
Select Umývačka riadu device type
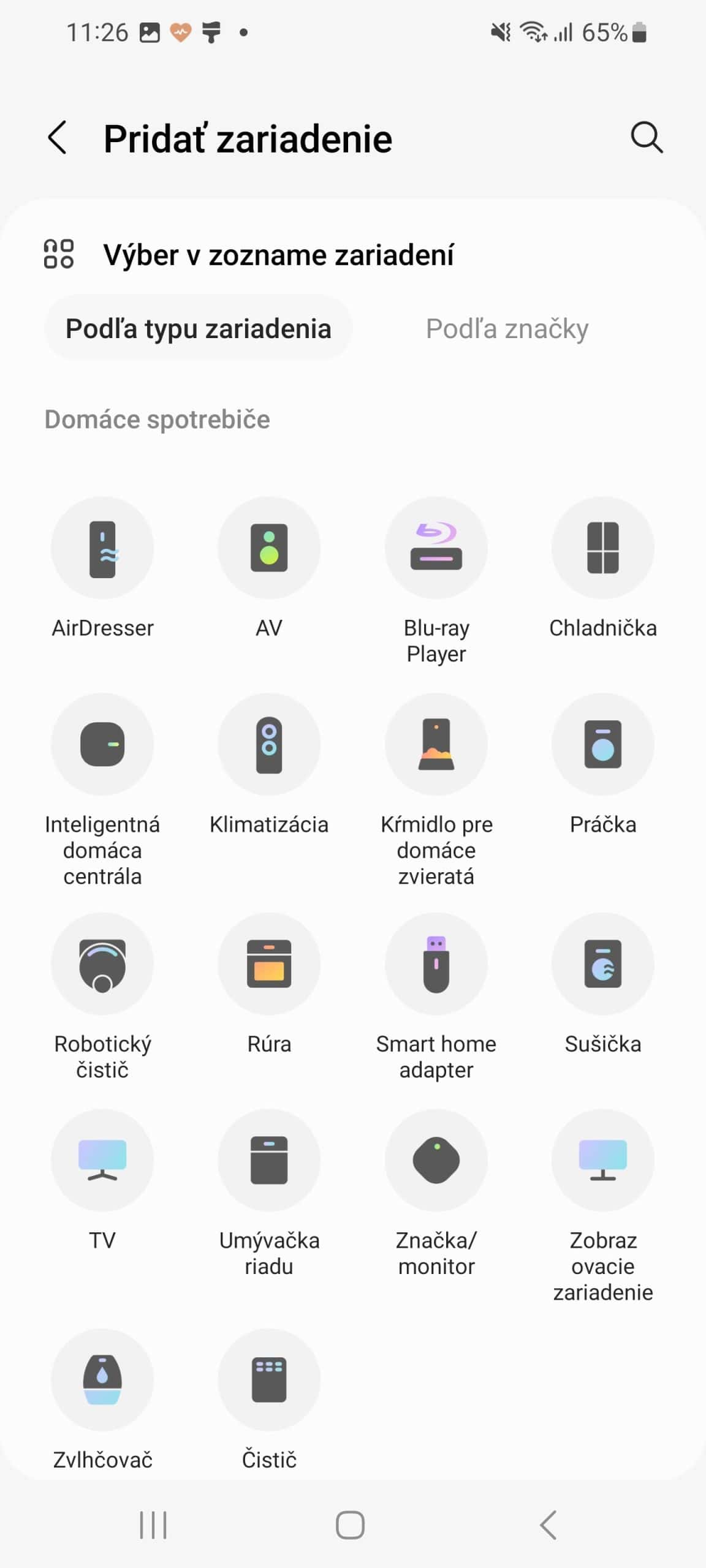(x=269, y=1160)
